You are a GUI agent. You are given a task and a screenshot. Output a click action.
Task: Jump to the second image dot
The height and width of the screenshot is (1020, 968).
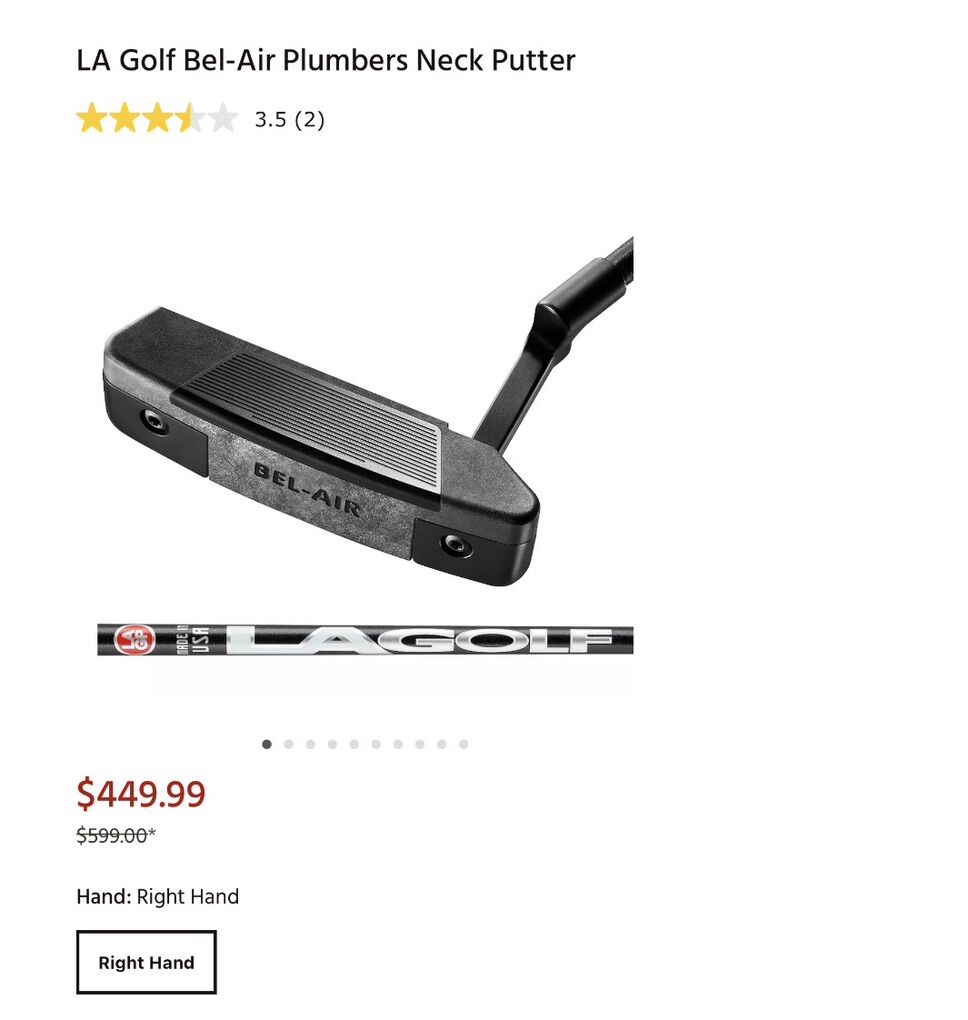click(288, 744)
